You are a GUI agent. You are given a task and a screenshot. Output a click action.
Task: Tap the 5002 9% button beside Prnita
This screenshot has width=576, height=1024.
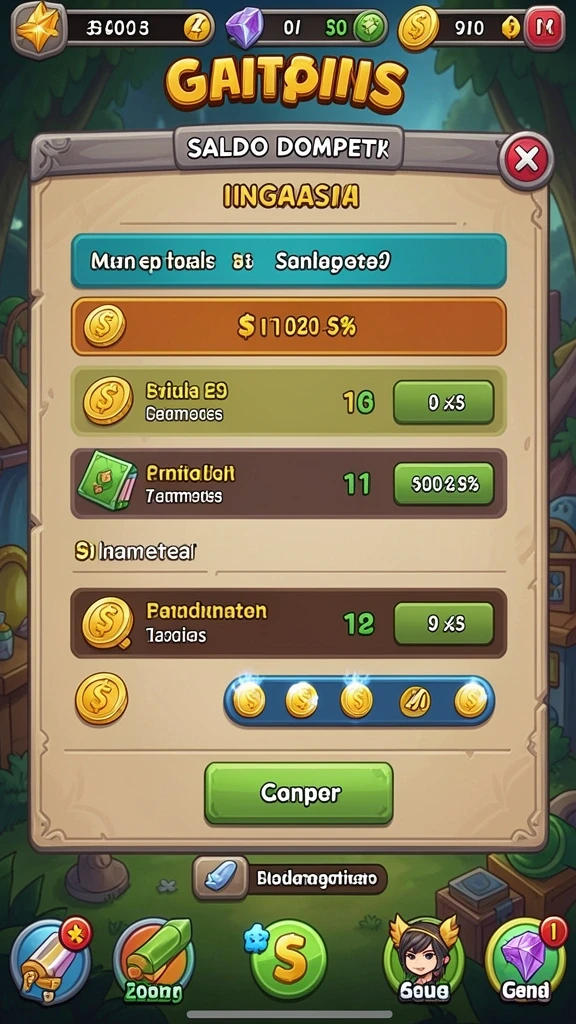[443, 484]
